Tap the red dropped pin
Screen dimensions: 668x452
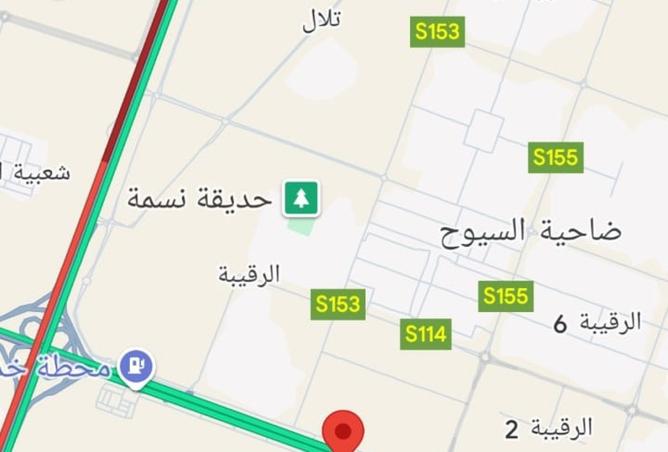point(345,432)
